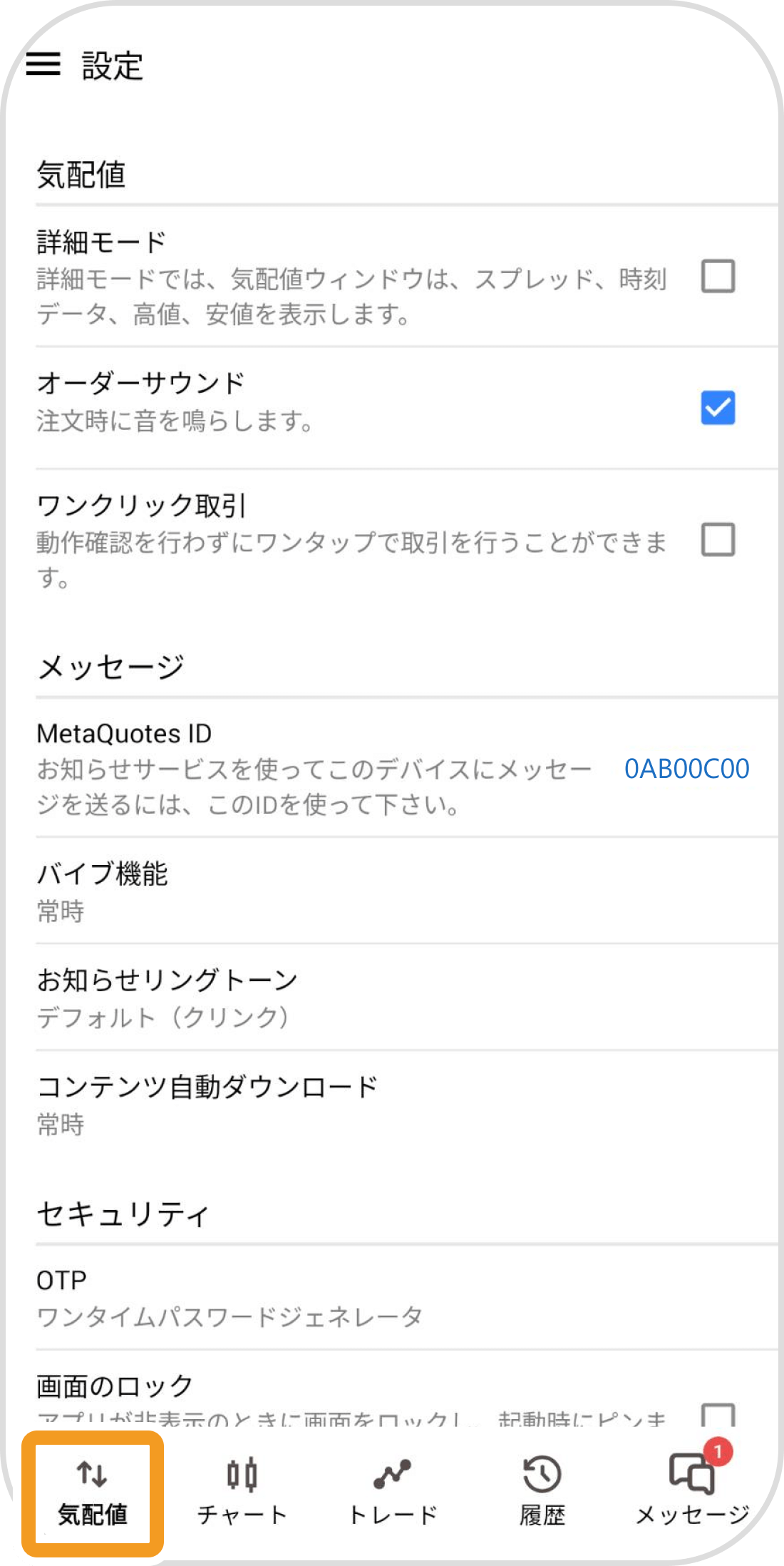Viewport: 784px width, 1566px height.
Task: Open the hamburger menu beside 設定
Action: 44,64
